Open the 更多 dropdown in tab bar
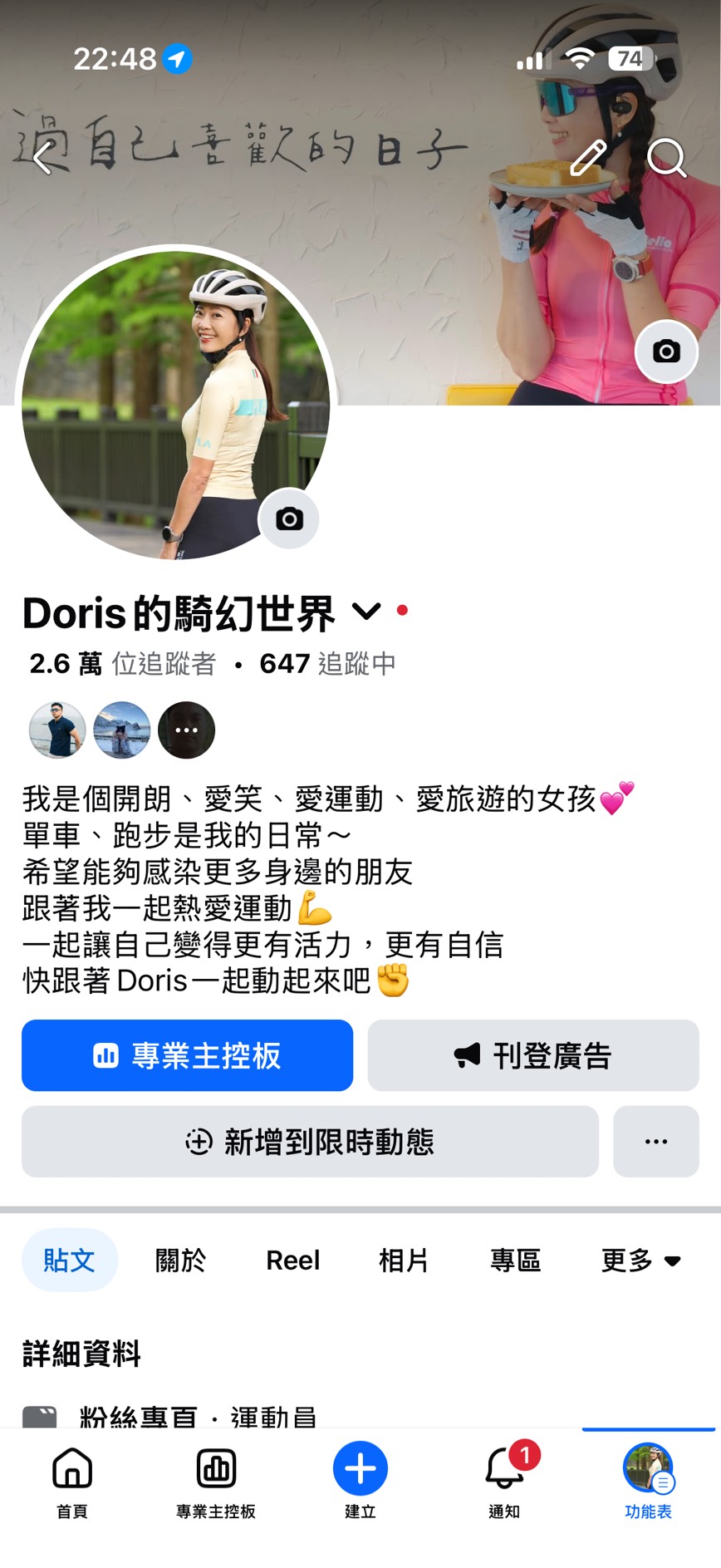Image resolution: width=721 pixels, height=1568 pixels. click(640, 1261)
